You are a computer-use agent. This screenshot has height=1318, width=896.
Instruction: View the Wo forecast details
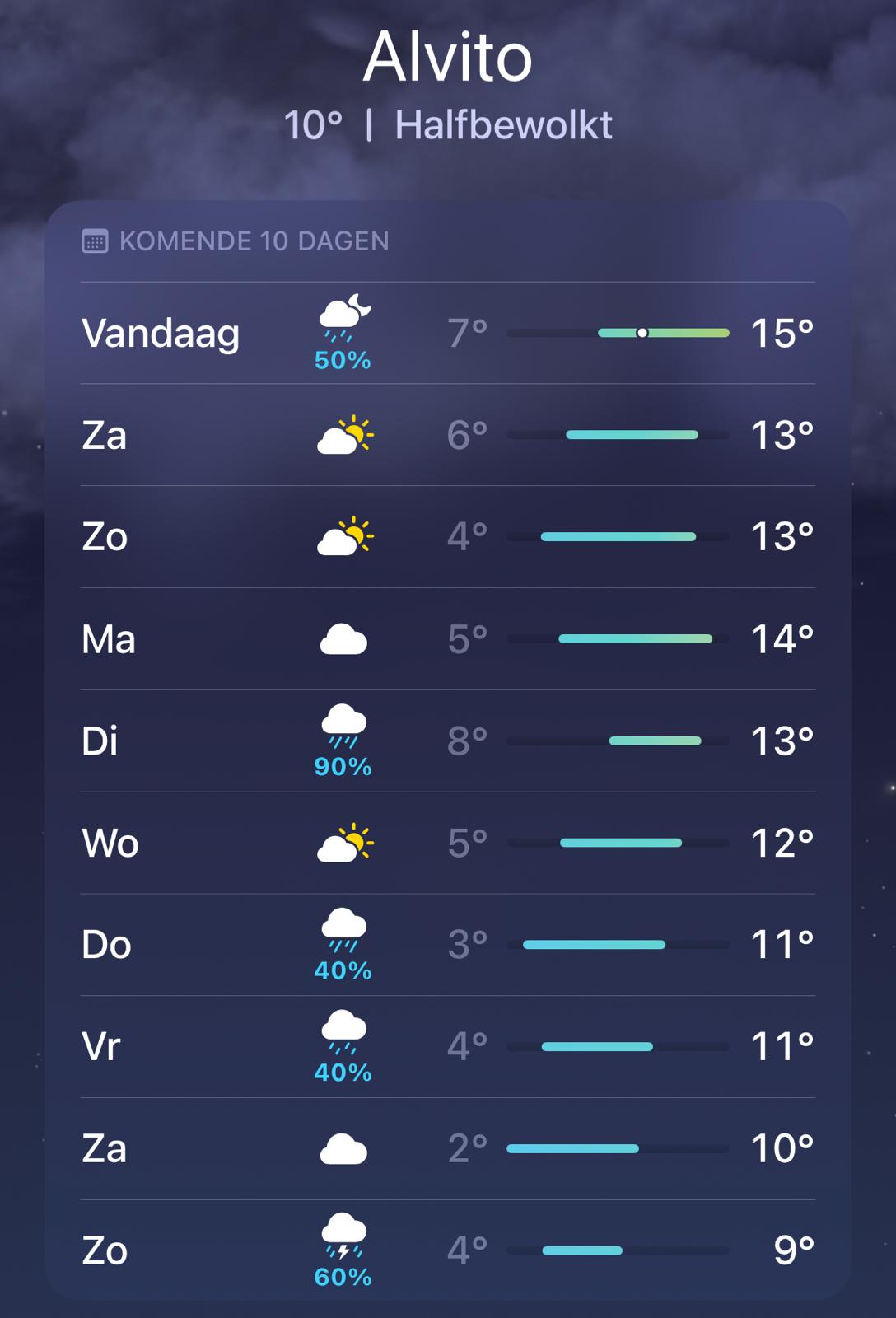point(447,843)
